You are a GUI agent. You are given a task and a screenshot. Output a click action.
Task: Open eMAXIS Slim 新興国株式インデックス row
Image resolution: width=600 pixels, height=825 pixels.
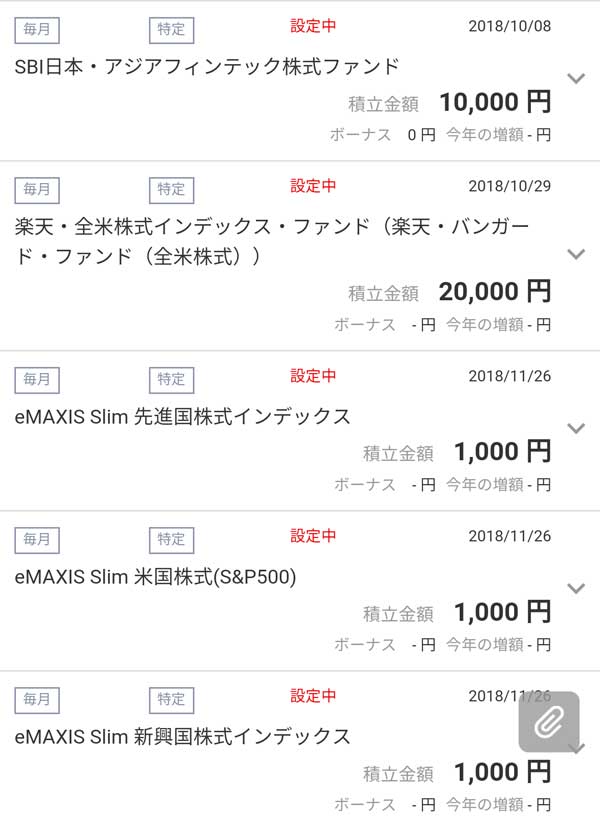coord(183,737)
